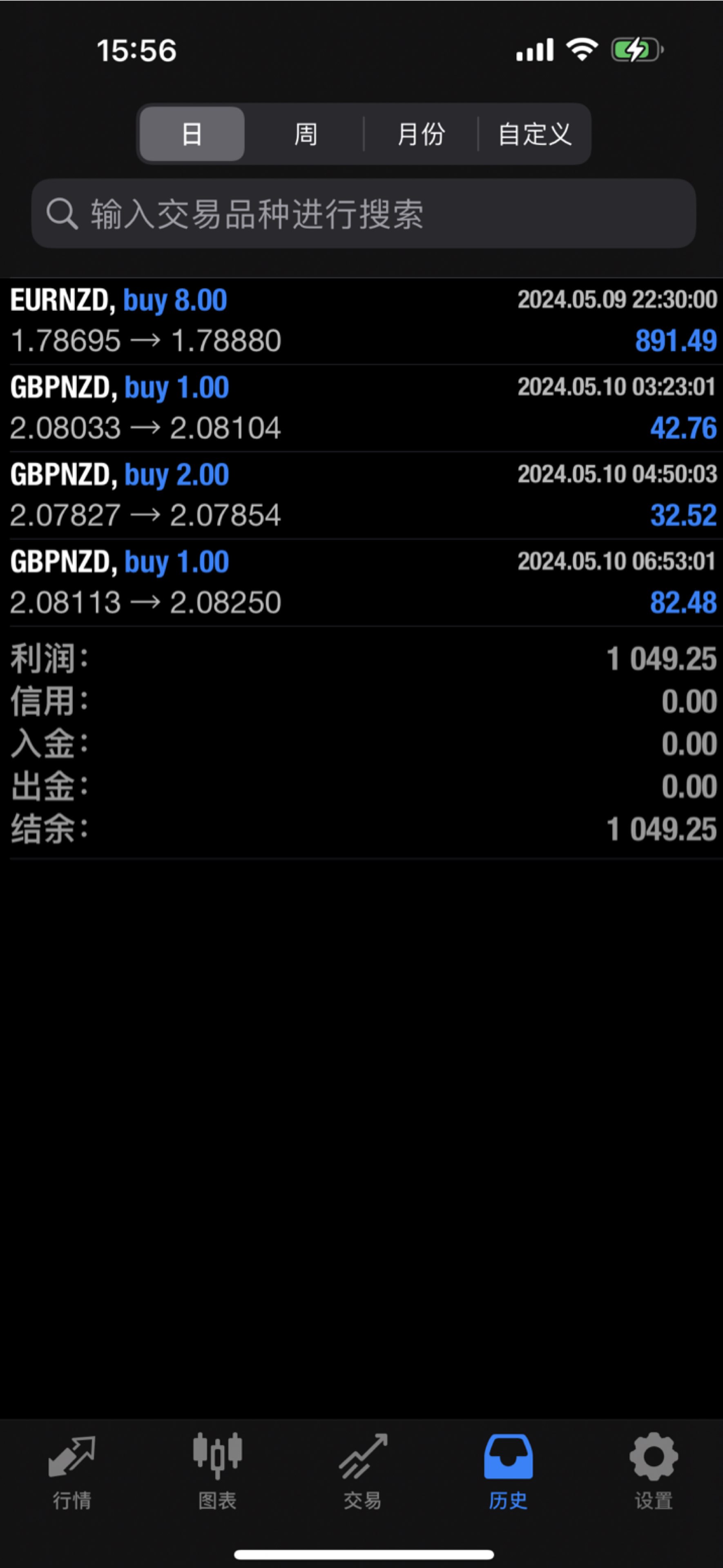Tap the 输入交易品种进行搜索 search field
723x1568 pixels.
[363, 214]
